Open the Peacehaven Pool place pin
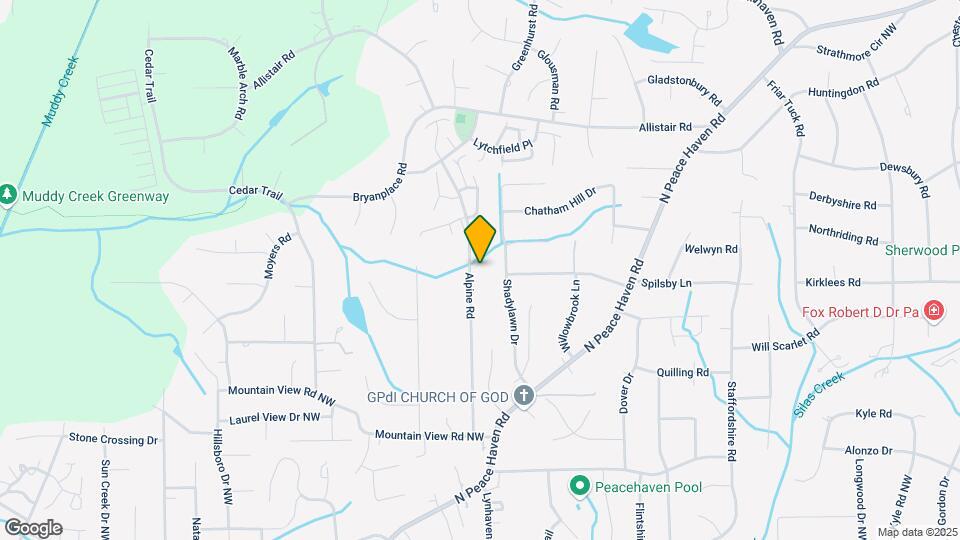The width and height of the screenshot is (960, 540). point(578,487)
